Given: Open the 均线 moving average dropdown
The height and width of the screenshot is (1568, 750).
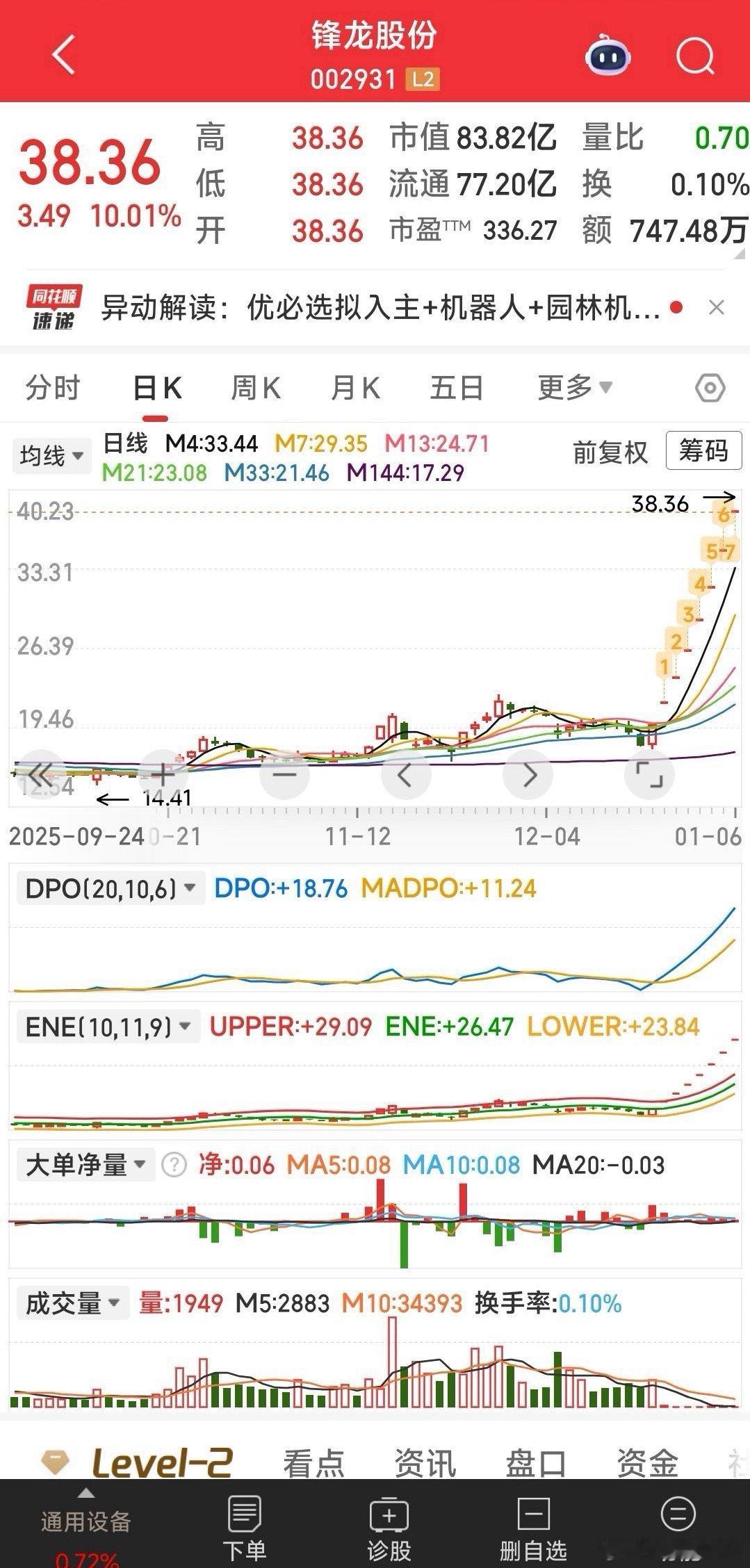Looking at the screenshot, I should [50, 455].
